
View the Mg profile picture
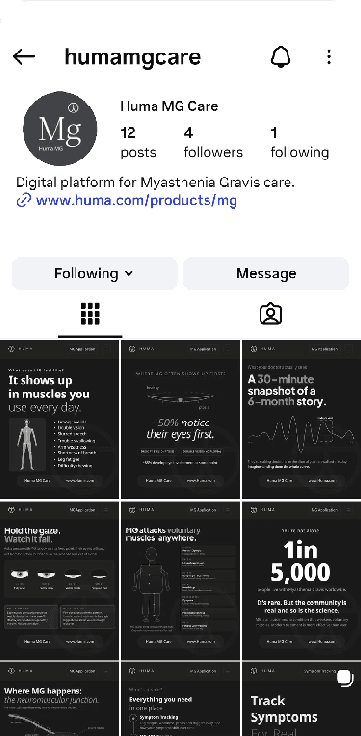click(60, 129)
